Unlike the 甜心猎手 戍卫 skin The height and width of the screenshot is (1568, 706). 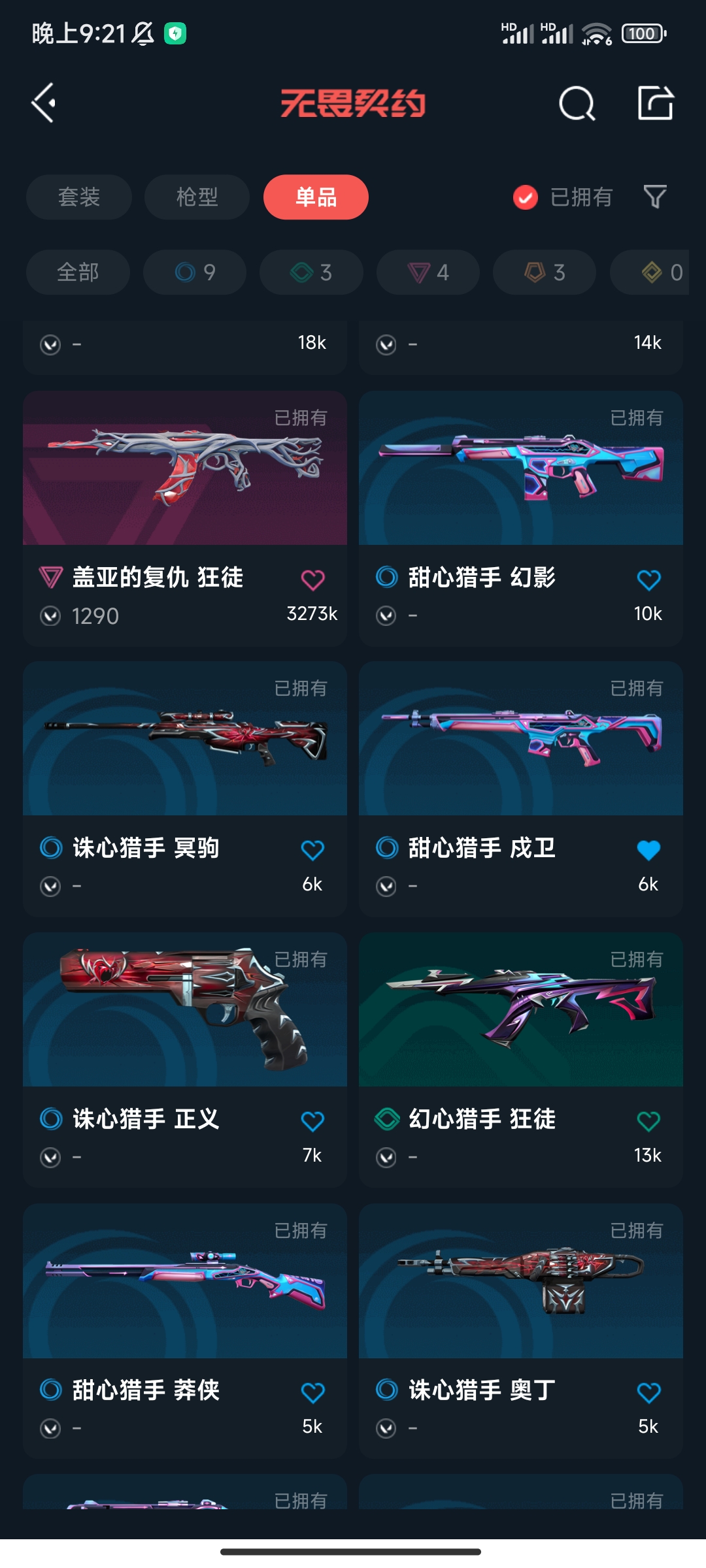[648, 850]
